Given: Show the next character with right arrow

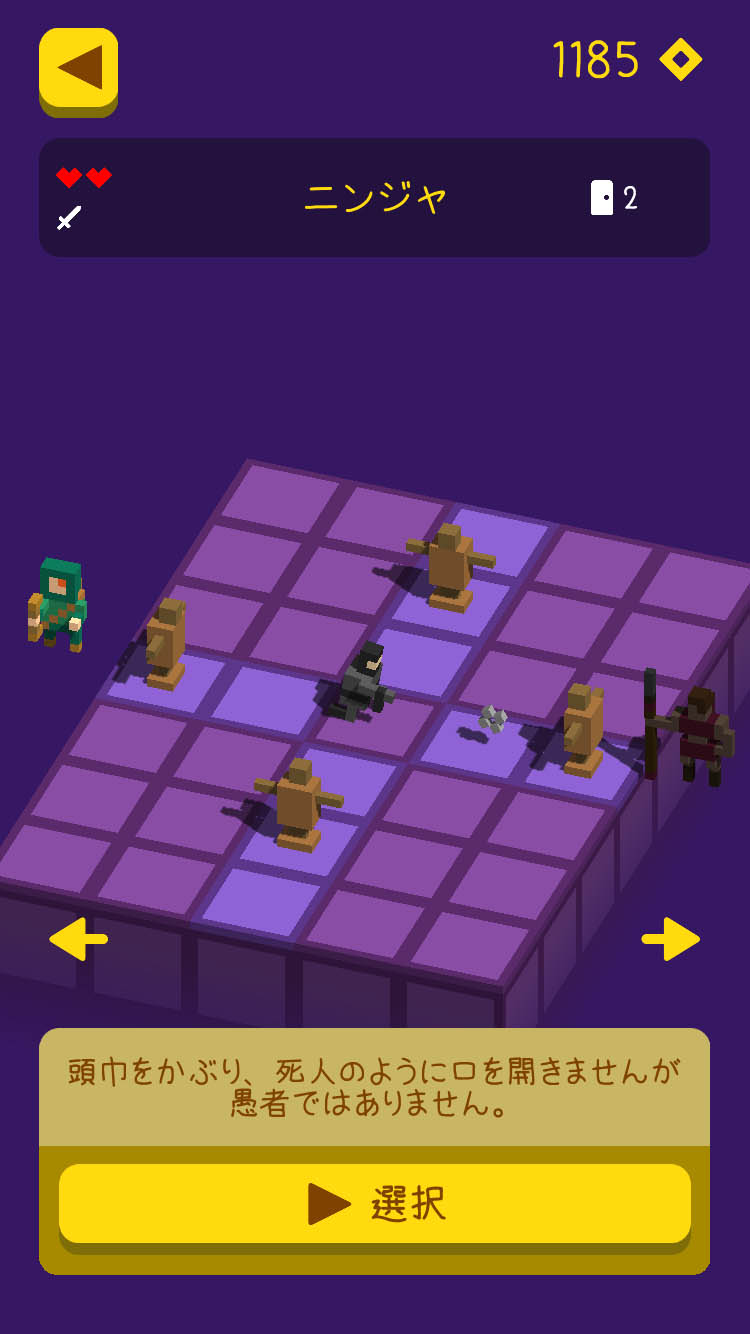Looking at the screenshot, I should pos(671,939).
